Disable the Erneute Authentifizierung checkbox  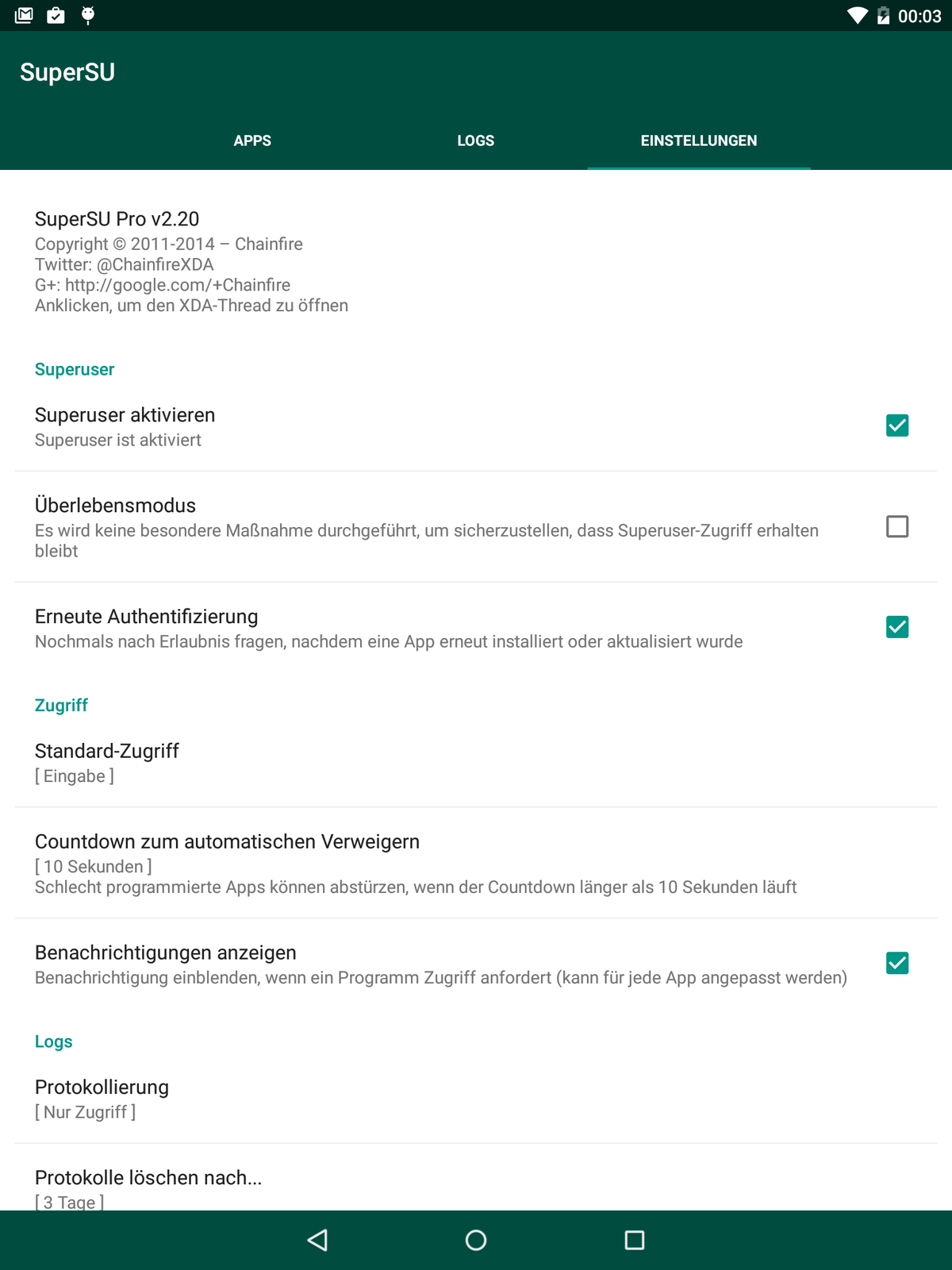[x=896, y=627]
